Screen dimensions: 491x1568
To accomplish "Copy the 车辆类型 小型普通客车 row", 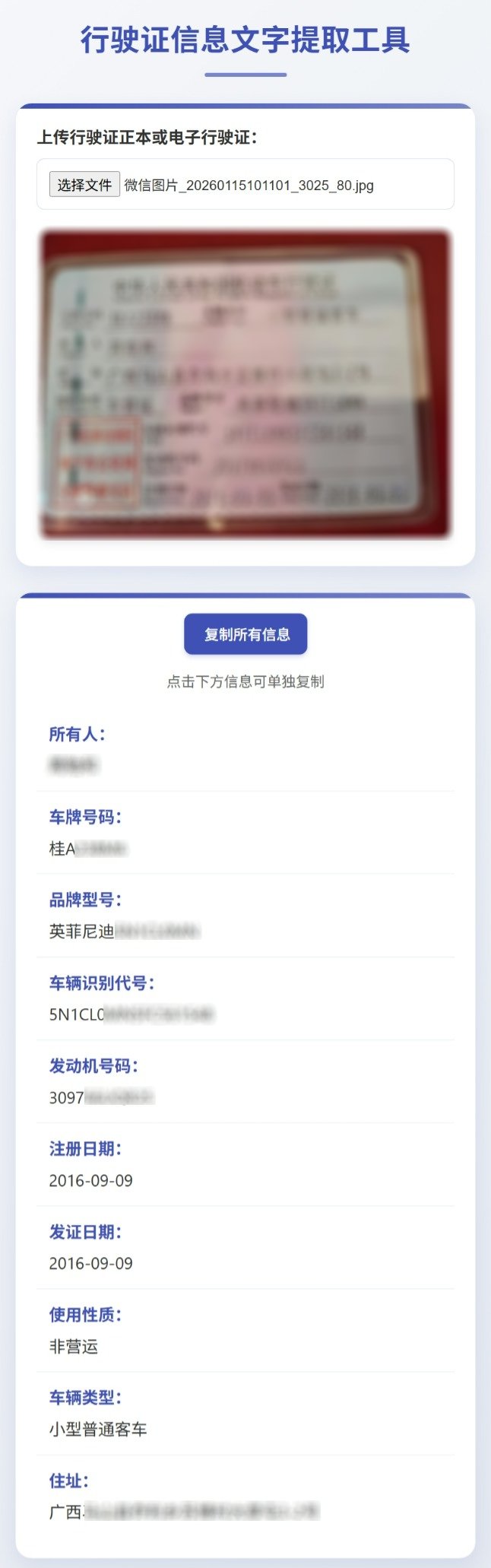I will (98, 1429).
